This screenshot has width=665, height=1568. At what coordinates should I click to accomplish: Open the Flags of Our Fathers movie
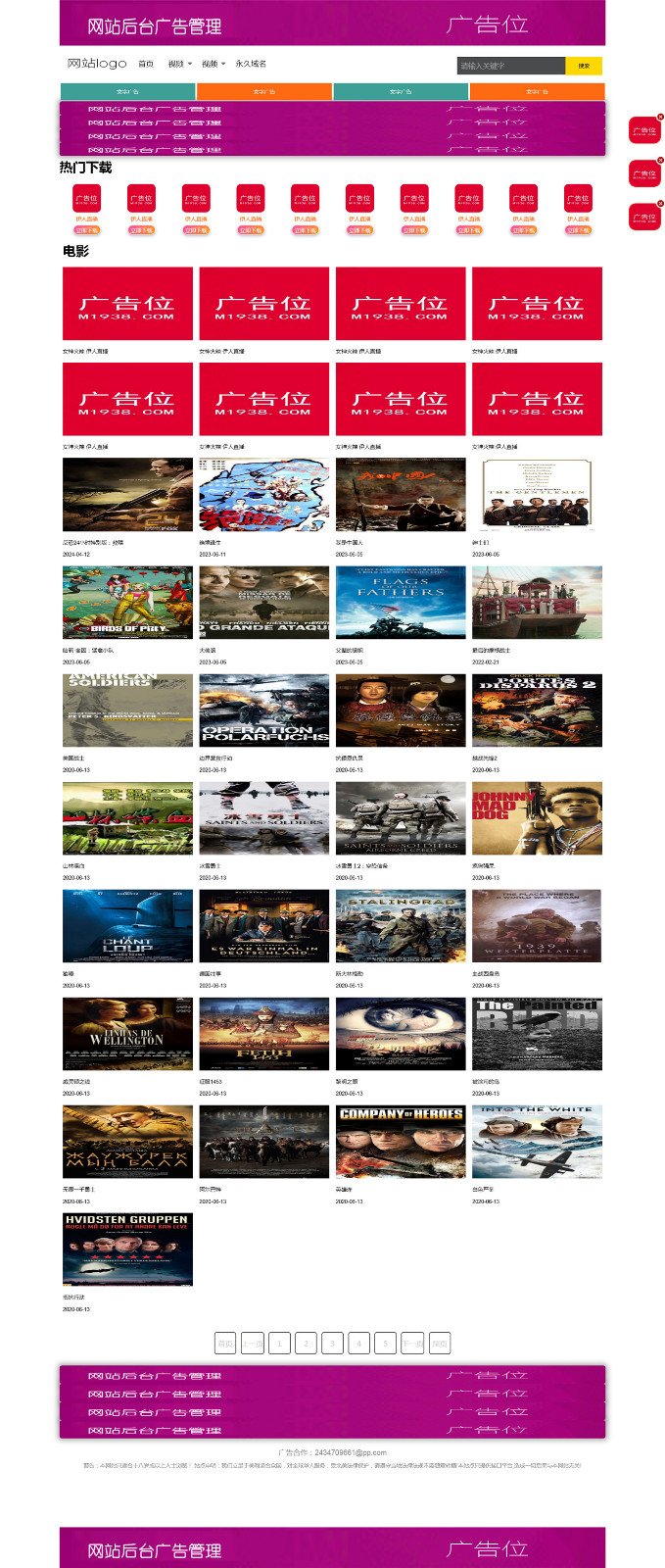tap(401, 603)
